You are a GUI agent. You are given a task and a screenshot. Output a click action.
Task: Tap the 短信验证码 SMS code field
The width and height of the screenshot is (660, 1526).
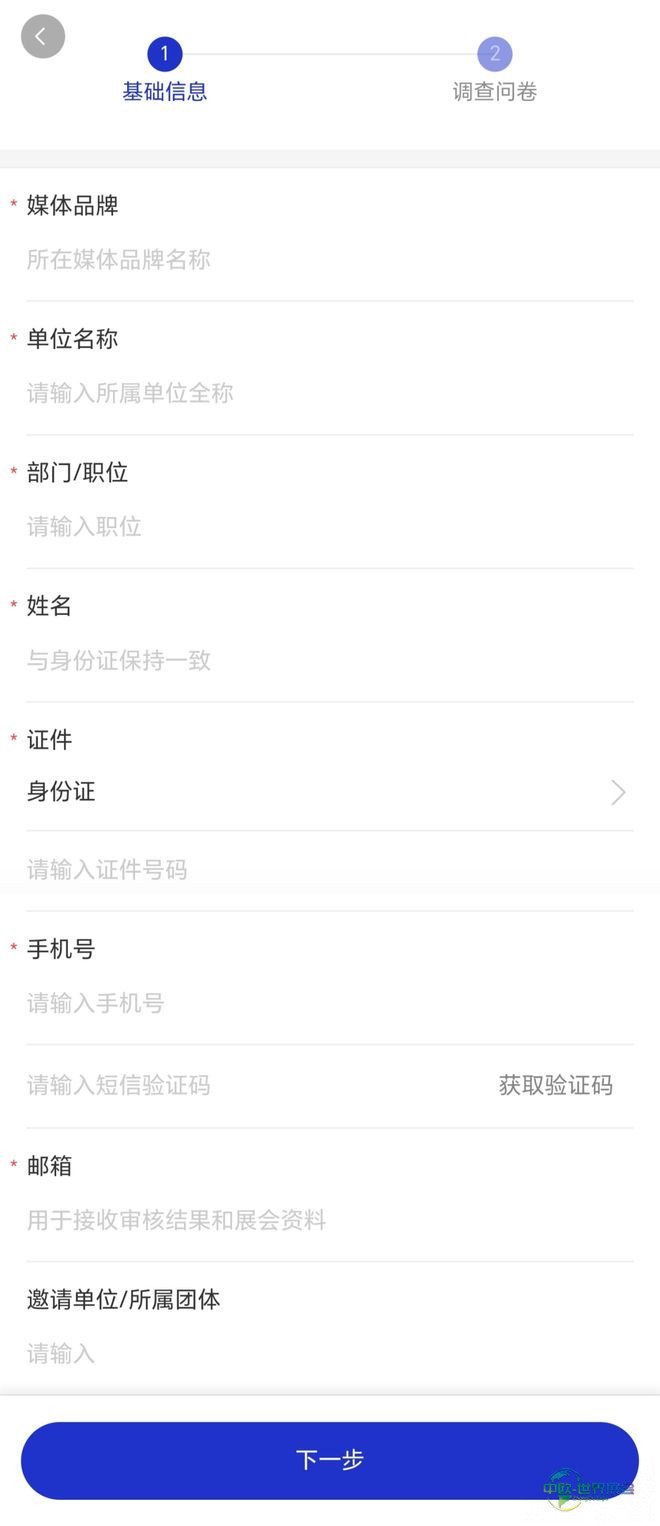pyautogui.click(x=250, y=1085)
